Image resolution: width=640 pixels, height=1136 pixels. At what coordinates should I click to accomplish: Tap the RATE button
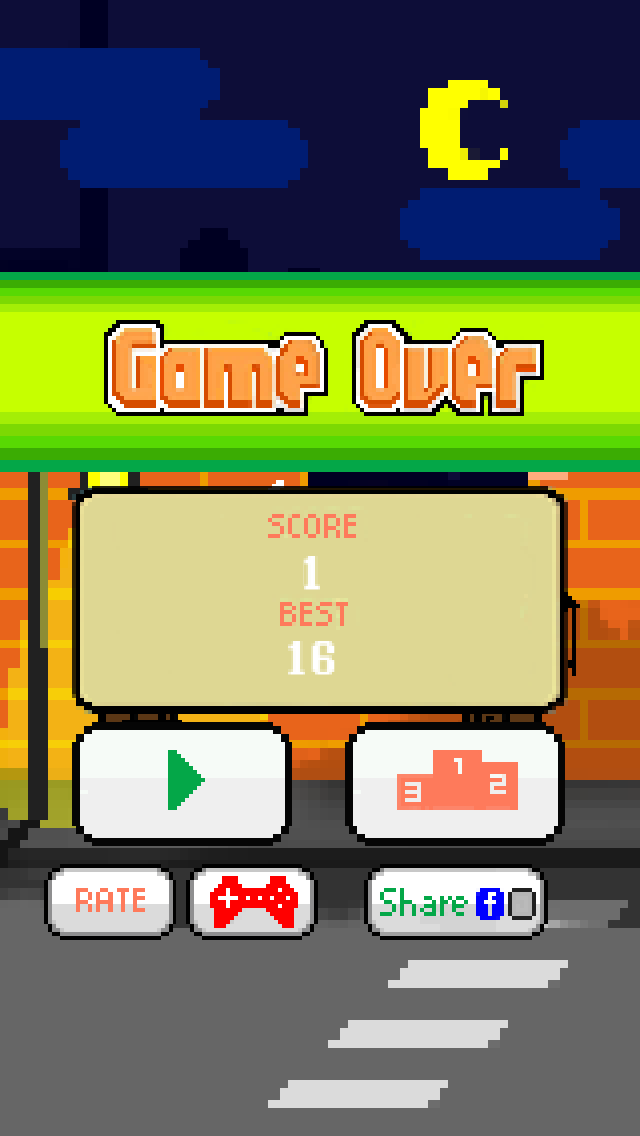click(110, 901)
